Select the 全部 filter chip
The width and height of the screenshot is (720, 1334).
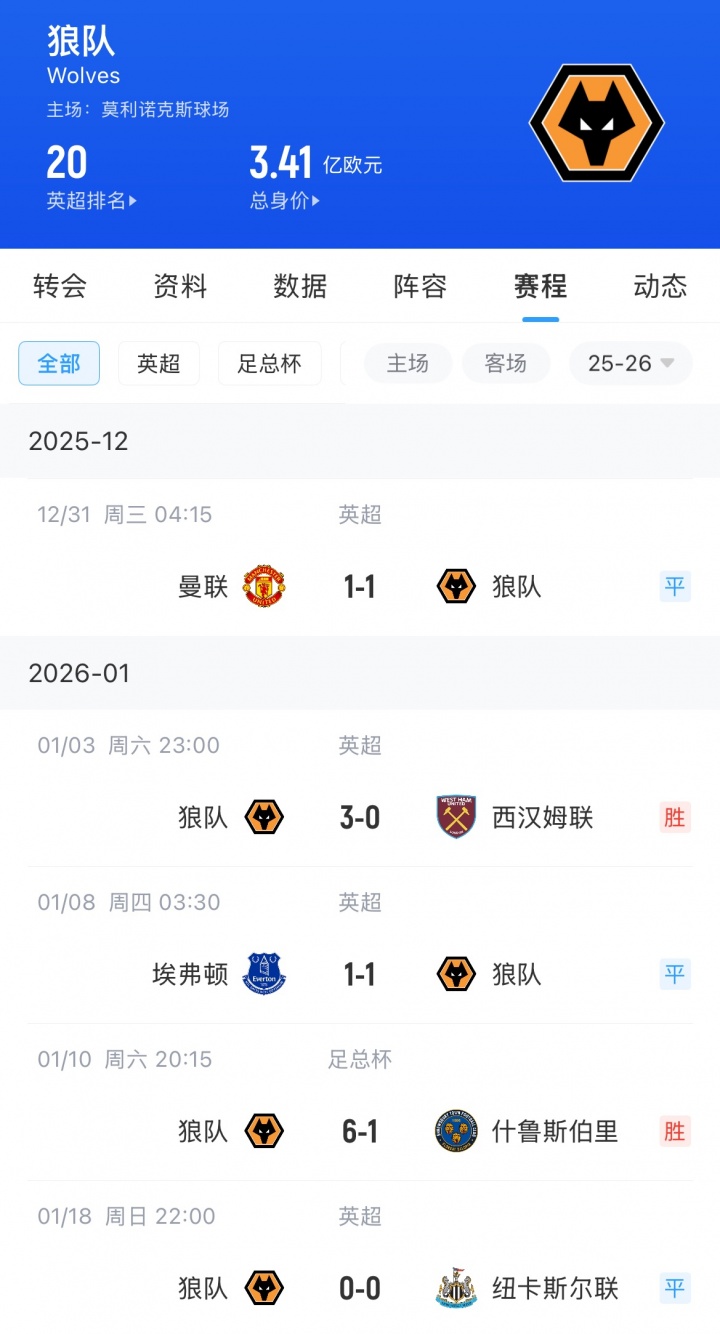[58, 364]
